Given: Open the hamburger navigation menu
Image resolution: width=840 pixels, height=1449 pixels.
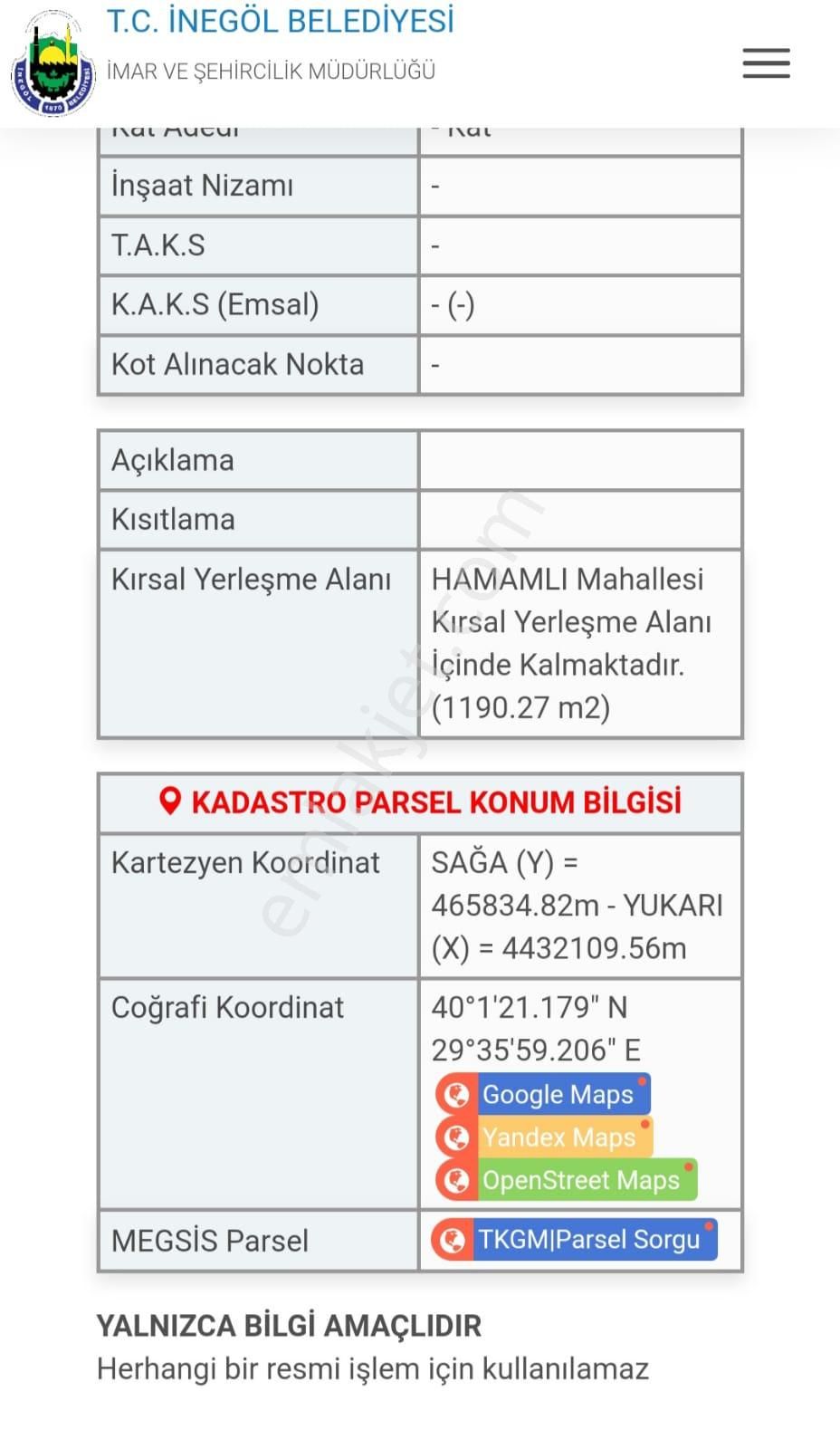Looking at the screenshot, I should (x=766, y=63).
